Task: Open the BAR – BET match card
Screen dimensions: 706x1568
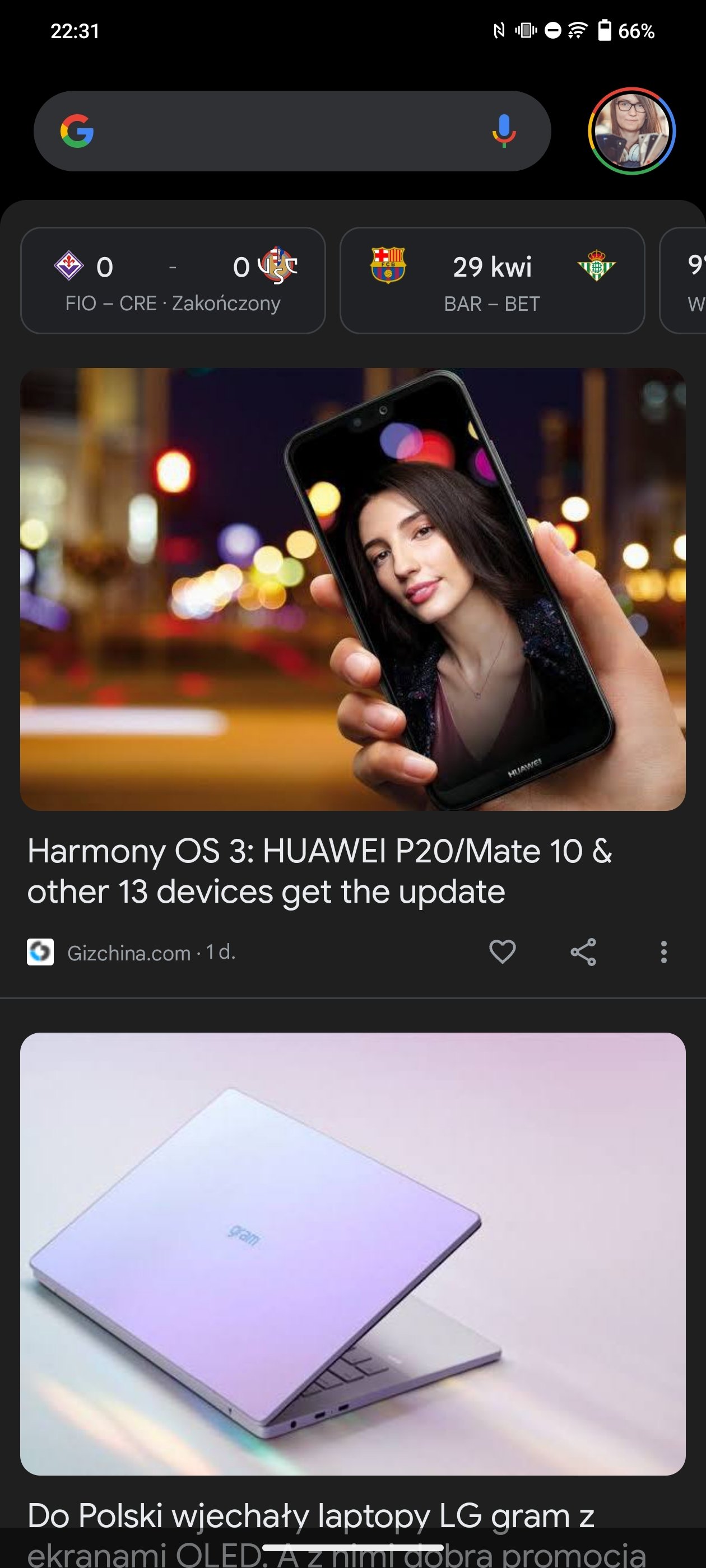Action: pos(492,281)
